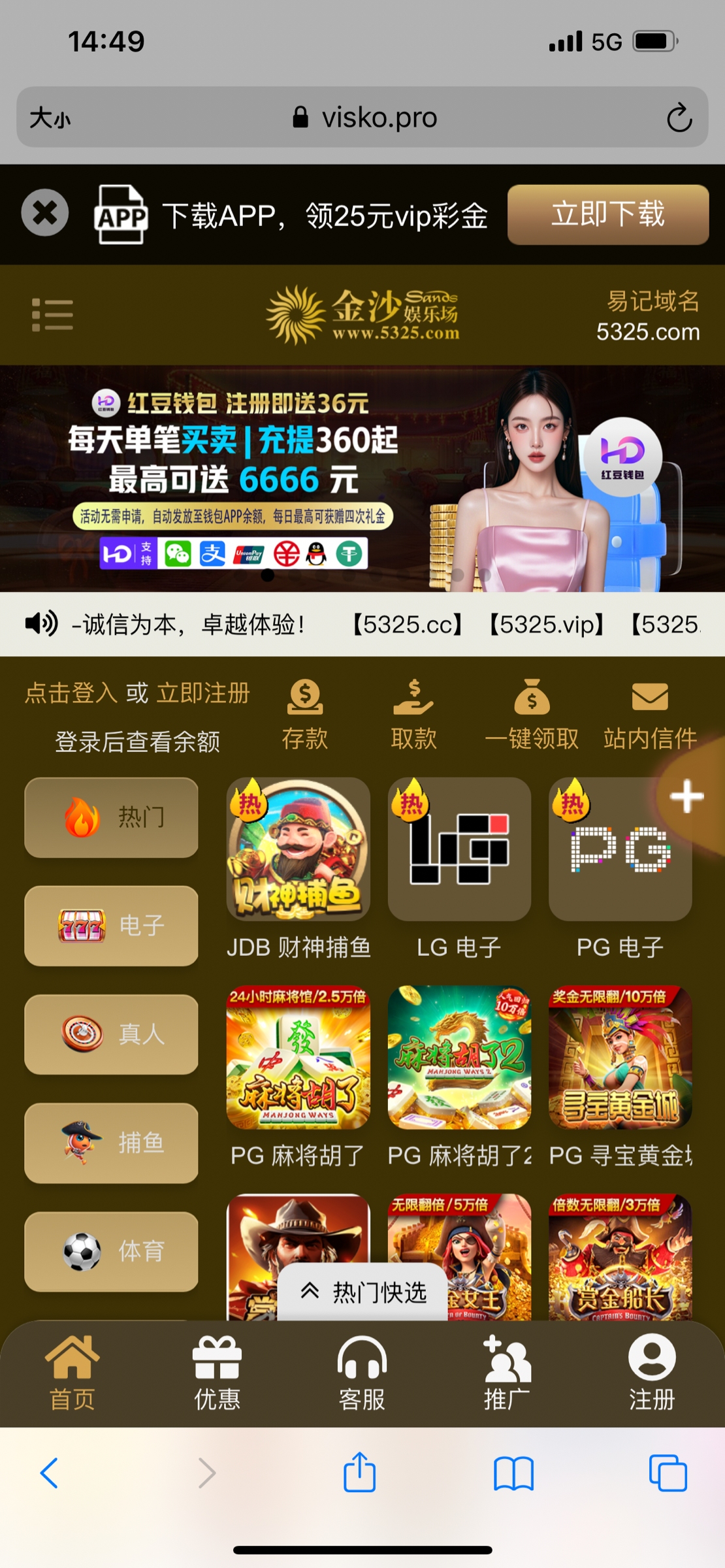Open the LG 电子 game tile
Screen dimensions: 725x1568
click(x=459, y=849)
